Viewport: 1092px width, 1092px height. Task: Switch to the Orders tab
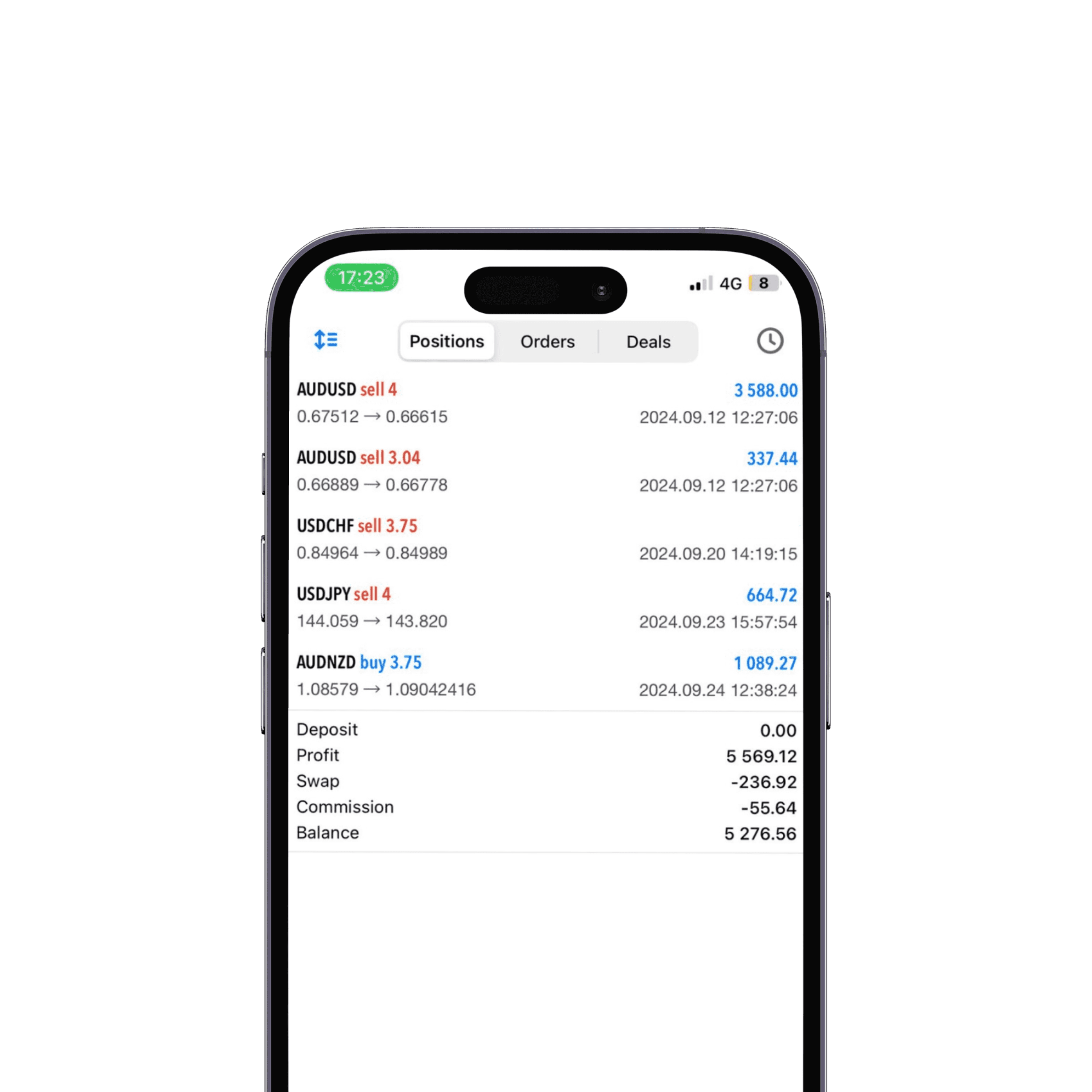pyautogui.click(x=547, y=341)
